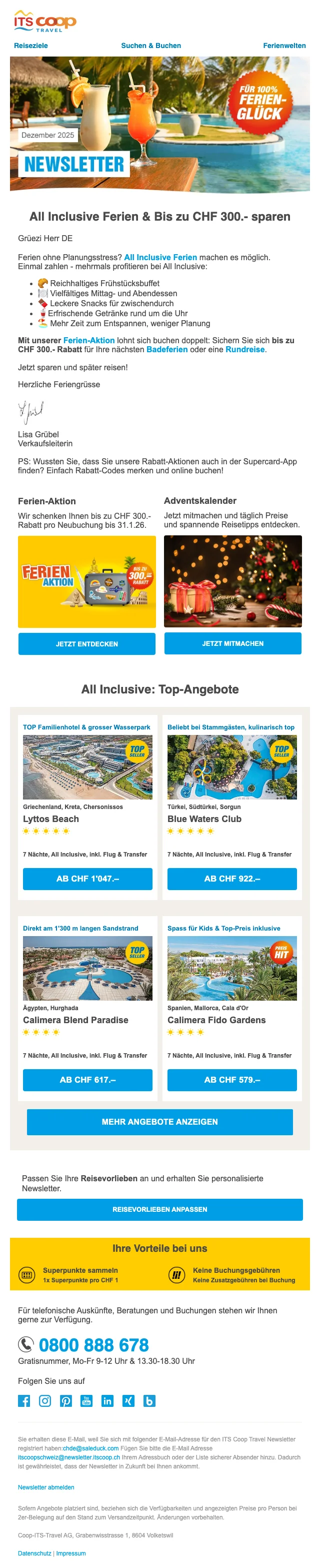Open the Impressum link

[70, 1553]
